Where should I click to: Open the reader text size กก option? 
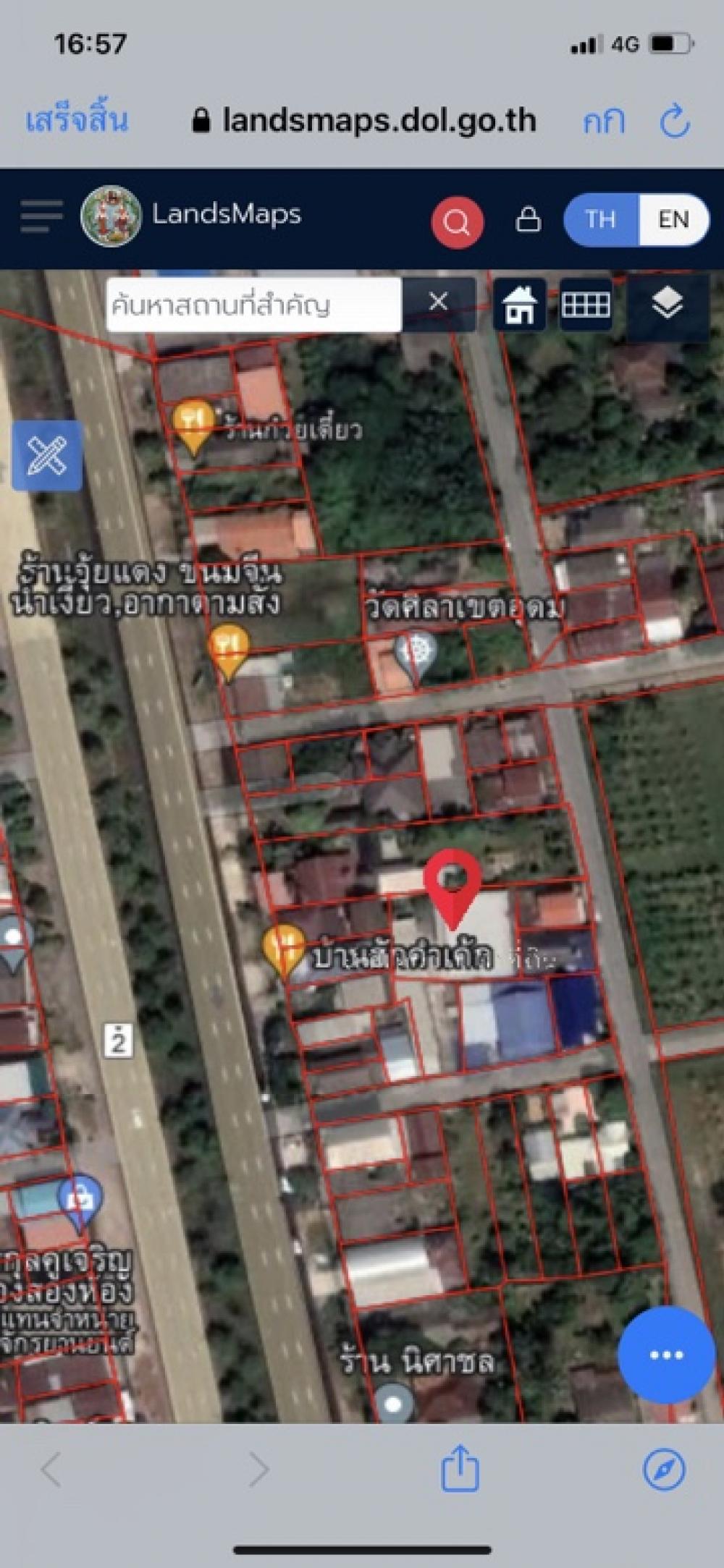[605, 122]
